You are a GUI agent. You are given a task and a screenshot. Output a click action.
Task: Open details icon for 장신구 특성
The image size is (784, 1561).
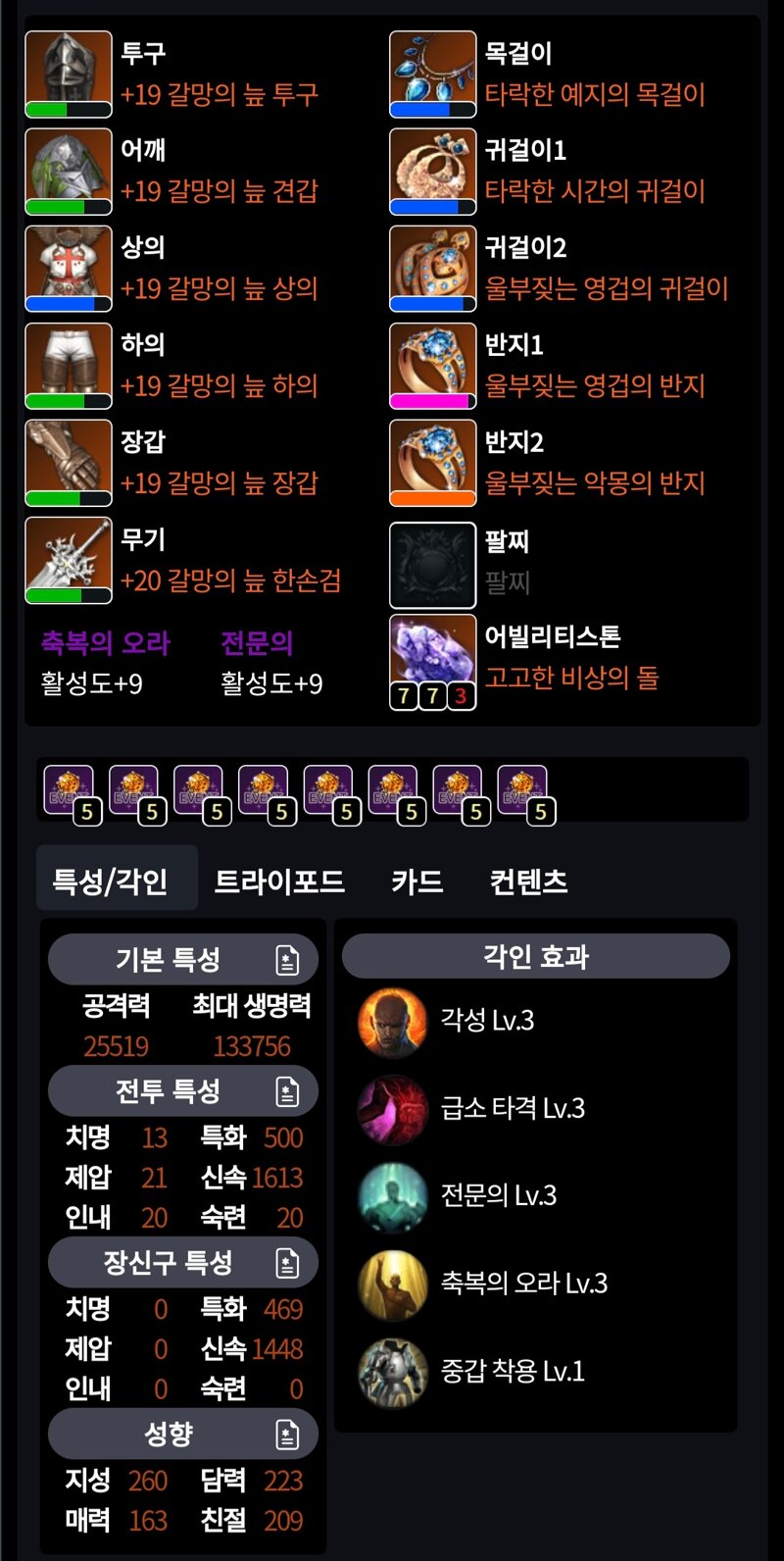point(287,1263)
